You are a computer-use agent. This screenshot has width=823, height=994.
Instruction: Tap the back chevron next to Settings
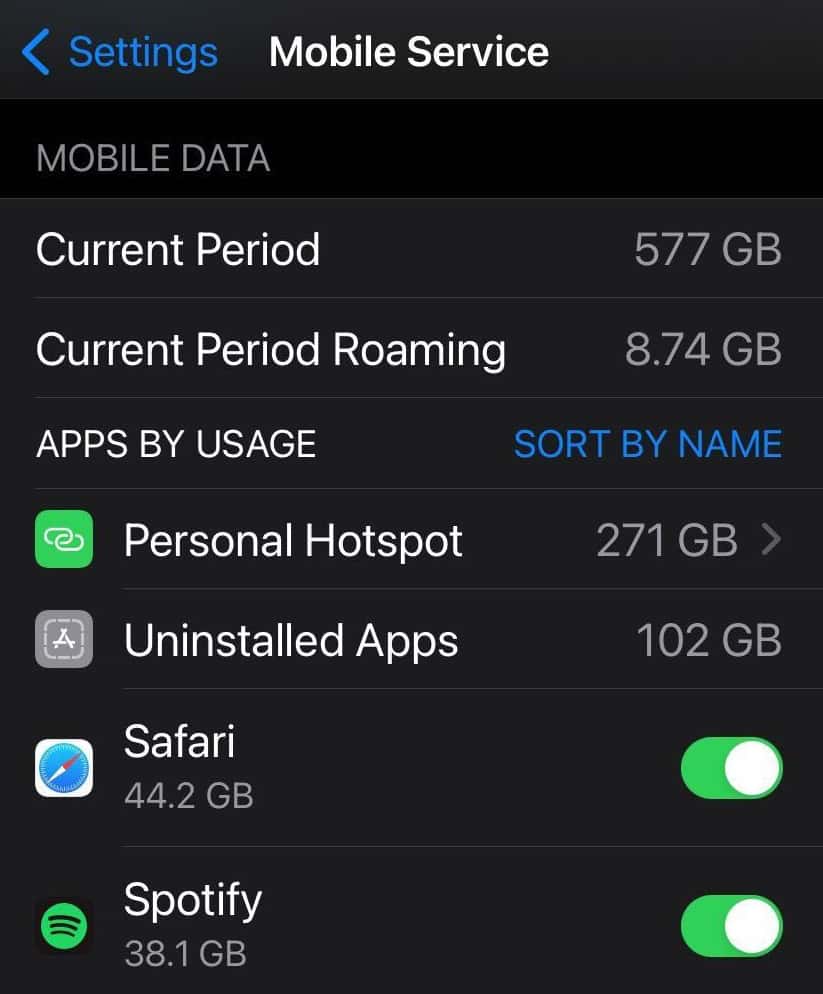[36, 51]
